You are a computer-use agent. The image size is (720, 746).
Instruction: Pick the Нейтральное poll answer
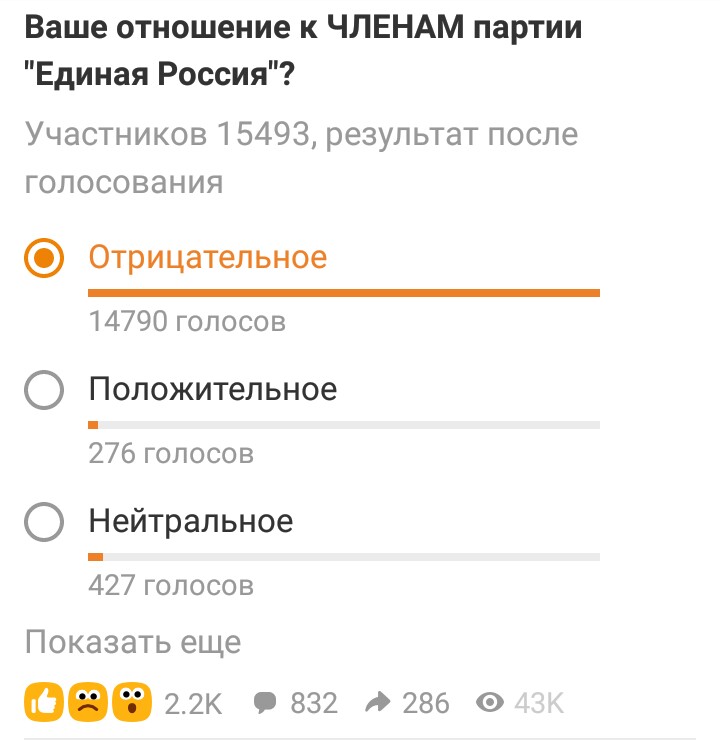[x=44, y=522]
